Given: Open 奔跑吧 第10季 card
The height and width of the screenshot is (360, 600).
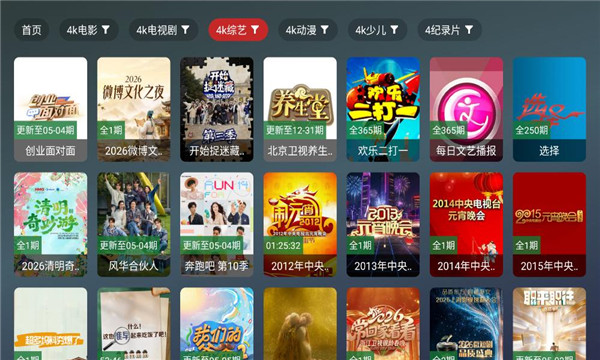Looking at the screenshot, I should pos(217,225).
